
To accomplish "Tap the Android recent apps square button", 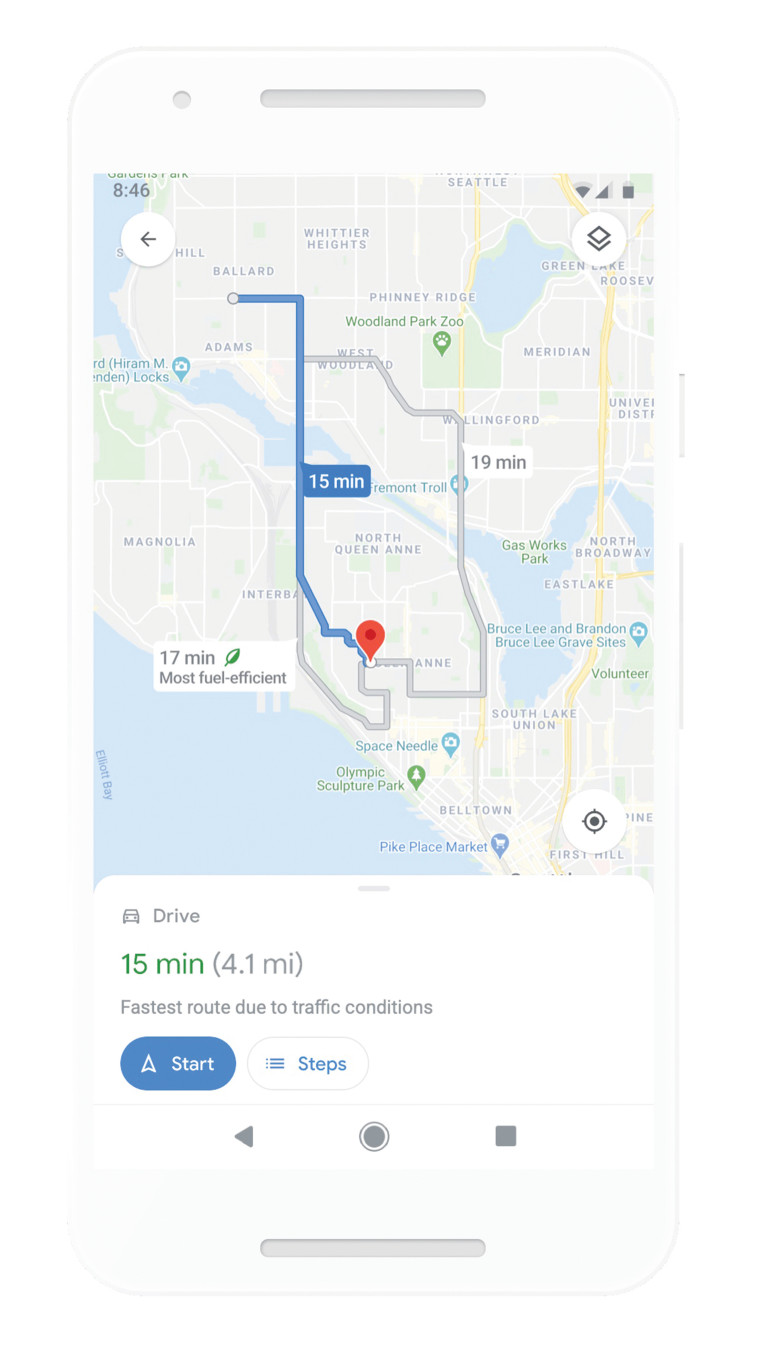I will 505,1137.
